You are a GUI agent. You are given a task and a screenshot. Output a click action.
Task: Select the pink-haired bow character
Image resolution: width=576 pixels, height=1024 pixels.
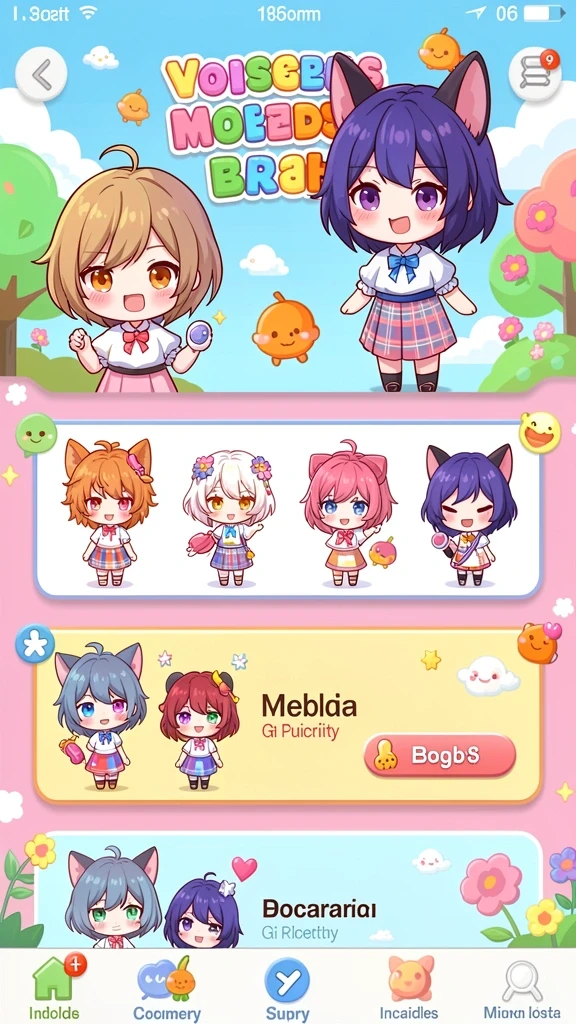[348, 513]
